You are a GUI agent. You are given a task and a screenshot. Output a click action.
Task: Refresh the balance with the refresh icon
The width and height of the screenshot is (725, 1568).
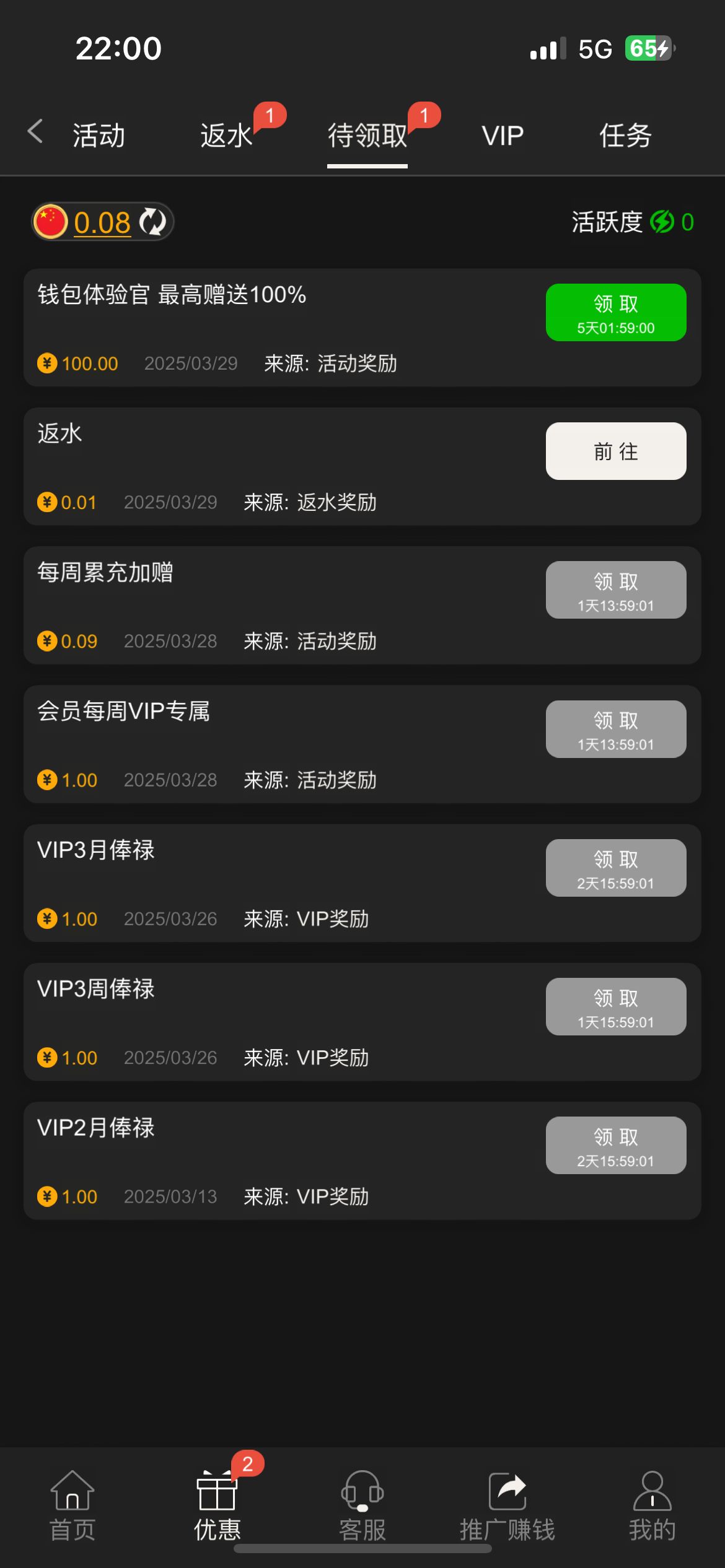[x=152, y=222]
